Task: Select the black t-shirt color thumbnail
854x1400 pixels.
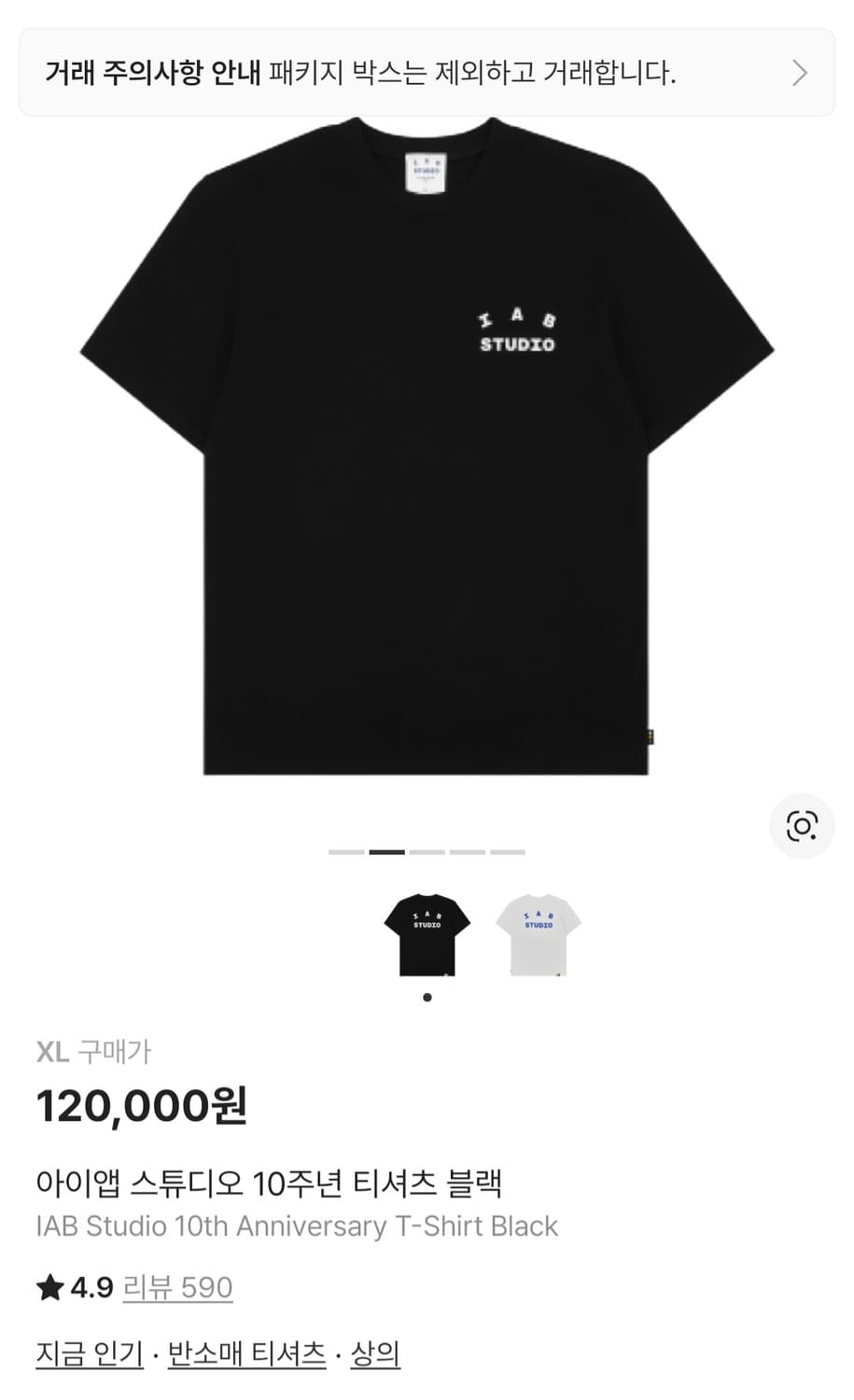Action: click(427, 931)
